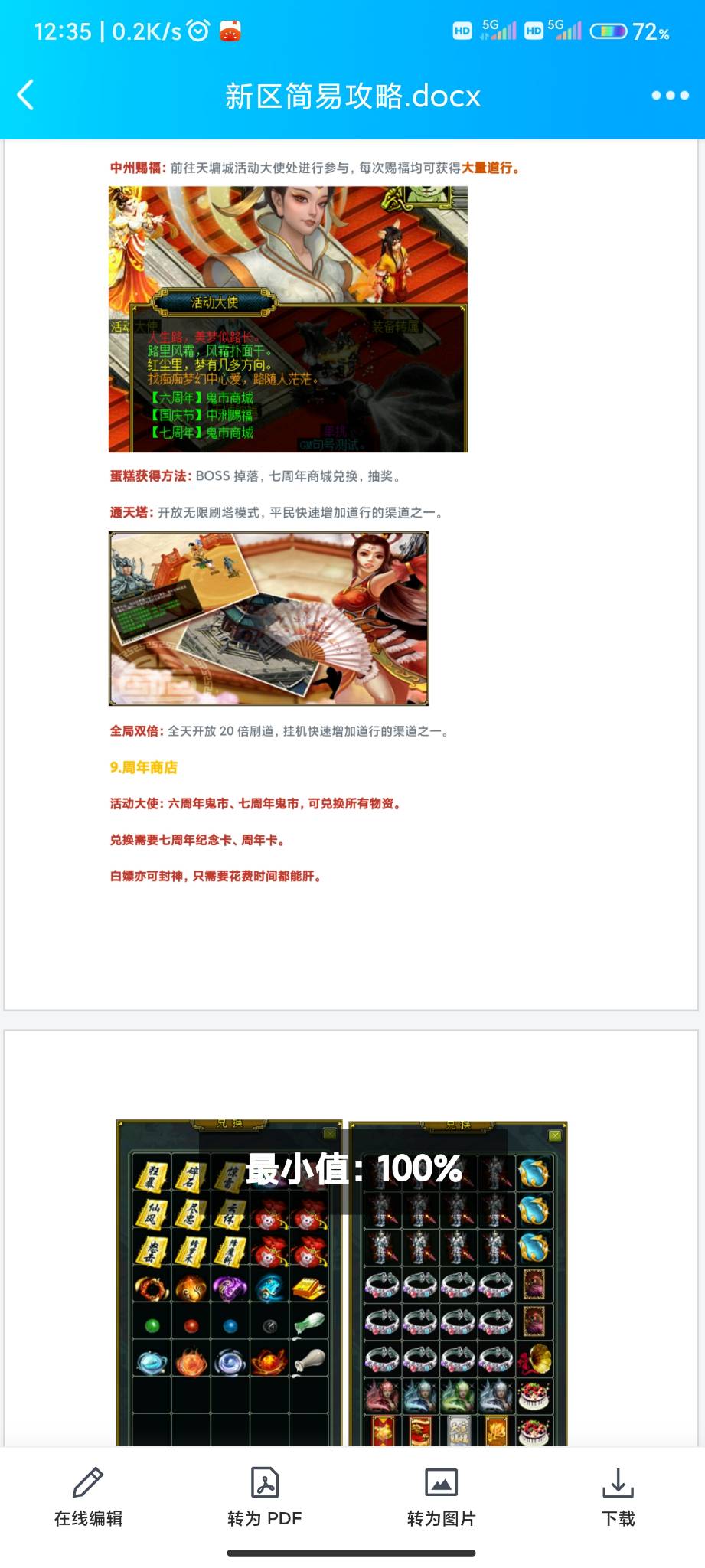Screen dimensions: 705x1568
Task: Open the three-dot more options menu
Action: click(670, 96)
